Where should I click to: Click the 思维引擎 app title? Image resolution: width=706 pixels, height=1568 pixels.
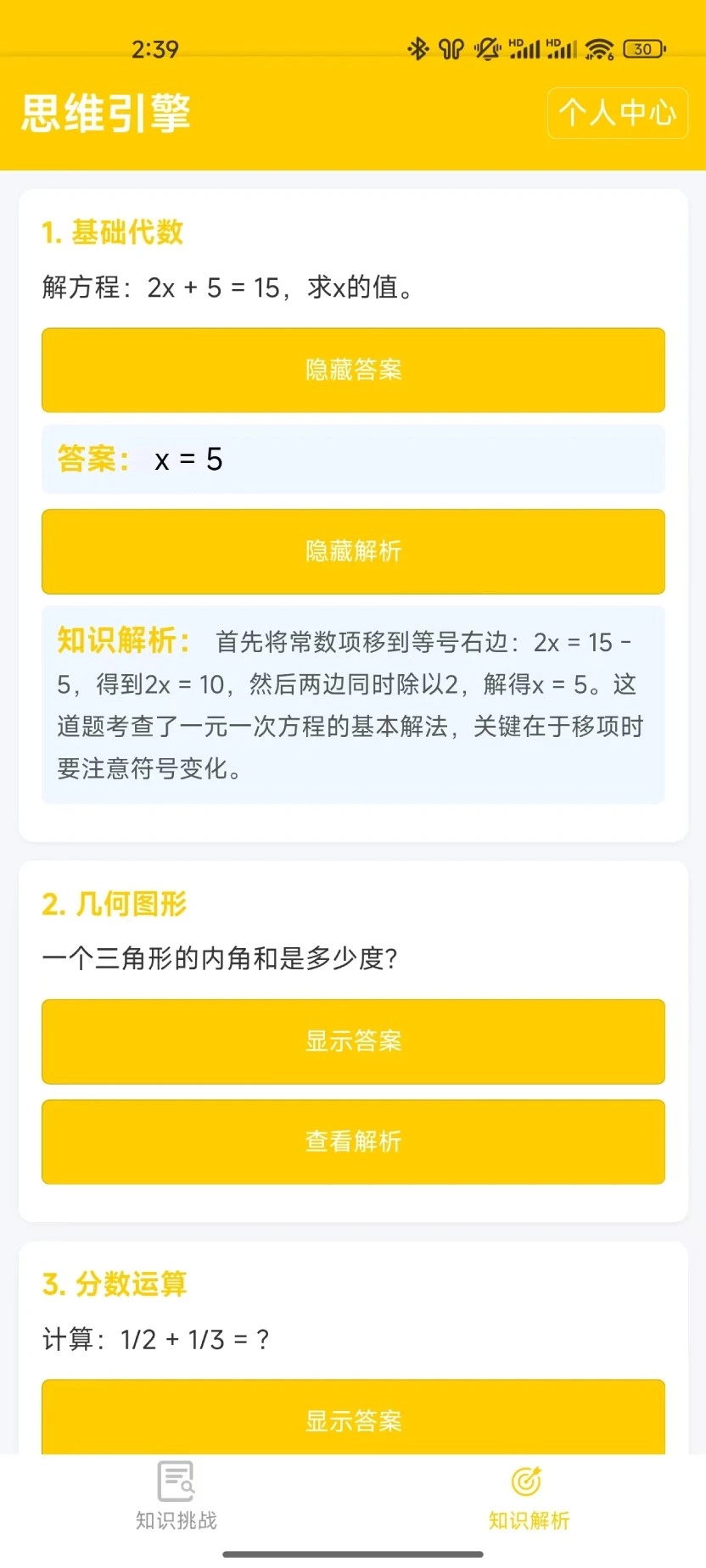point(106,111)
